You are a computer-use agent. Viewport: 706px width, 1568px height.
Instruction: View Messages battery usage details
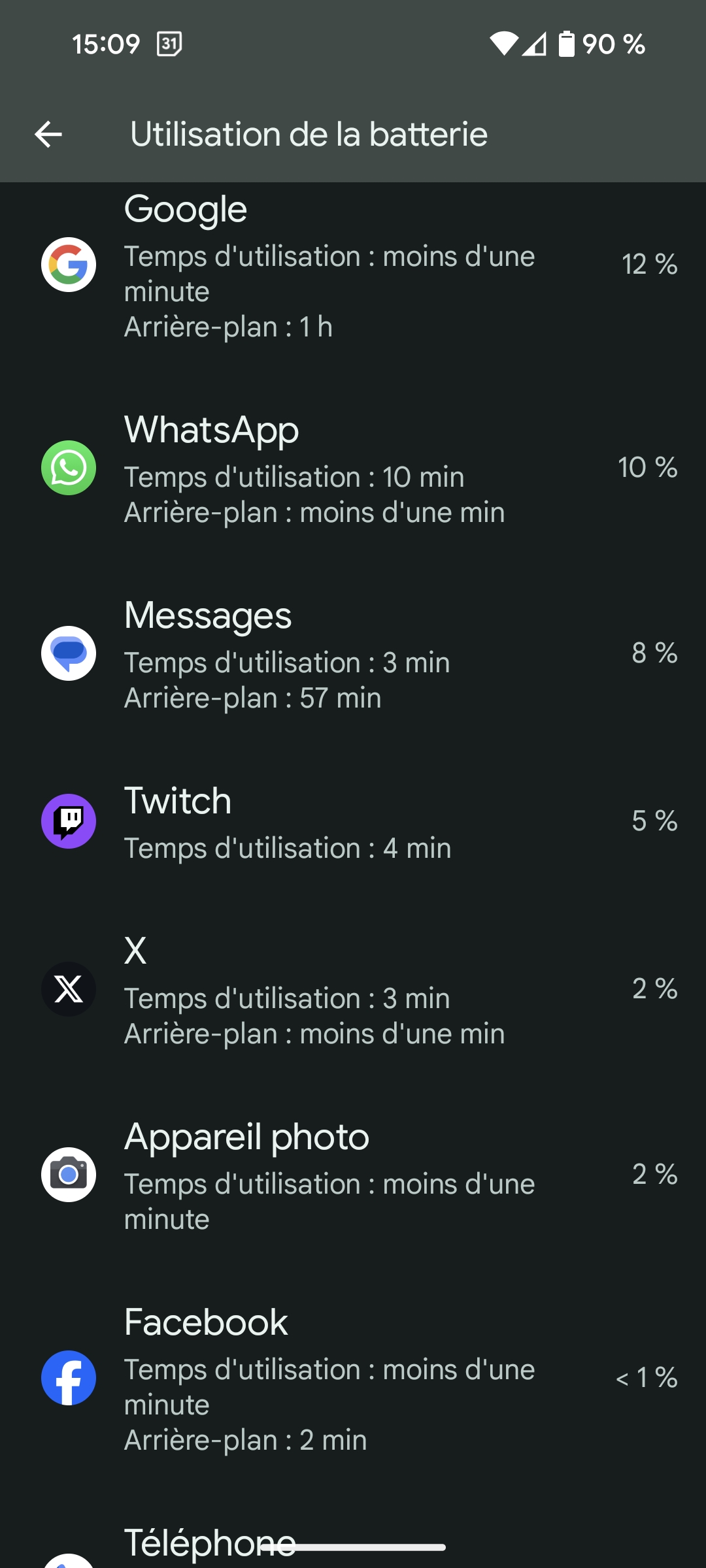click(x=353, y=655)
